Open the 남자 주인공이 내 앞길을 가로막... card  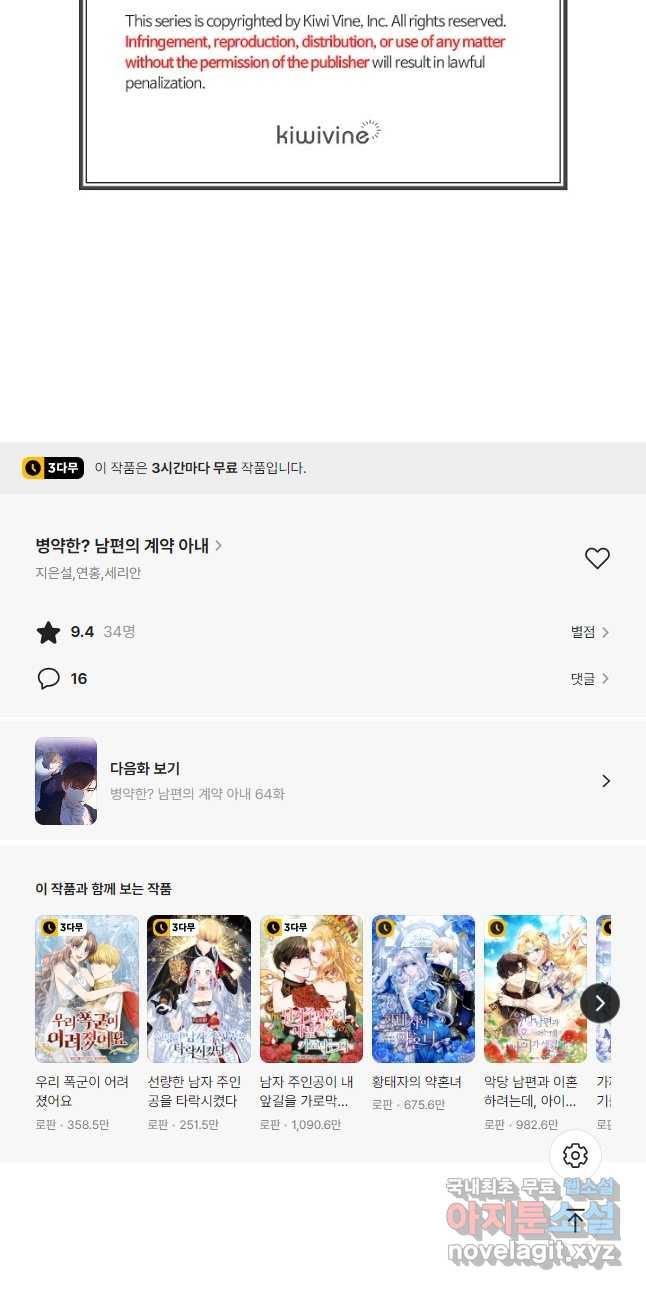311,989
